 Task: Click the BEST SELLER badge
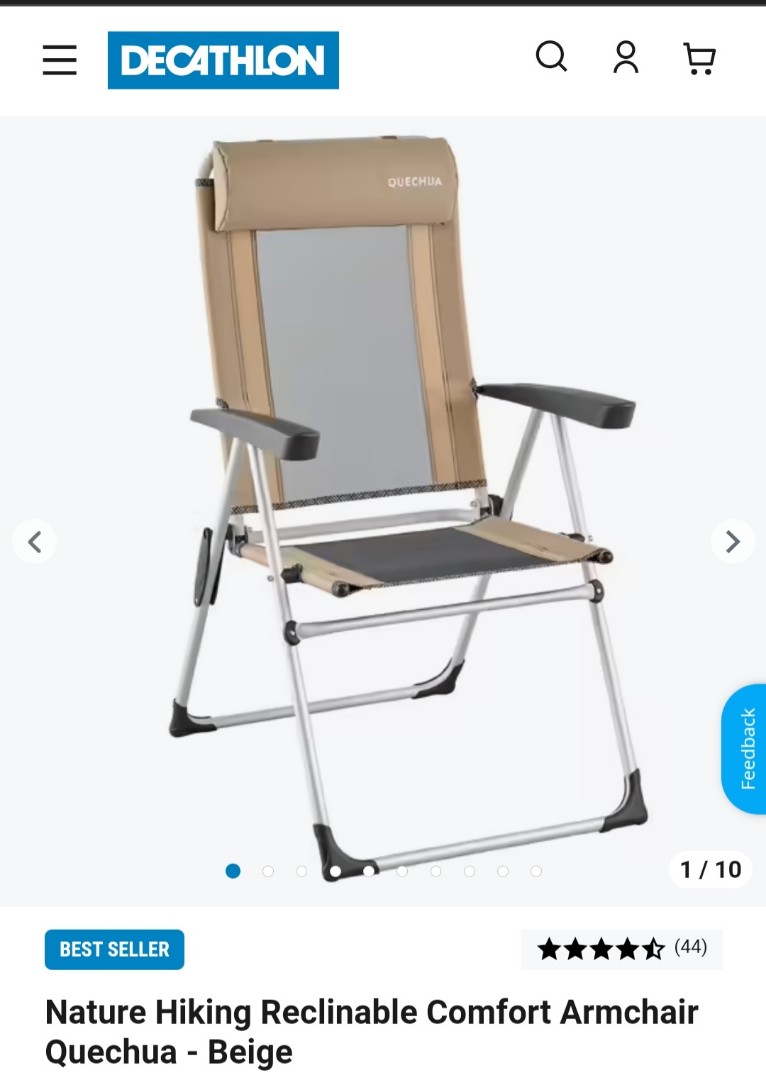[114, 950]
